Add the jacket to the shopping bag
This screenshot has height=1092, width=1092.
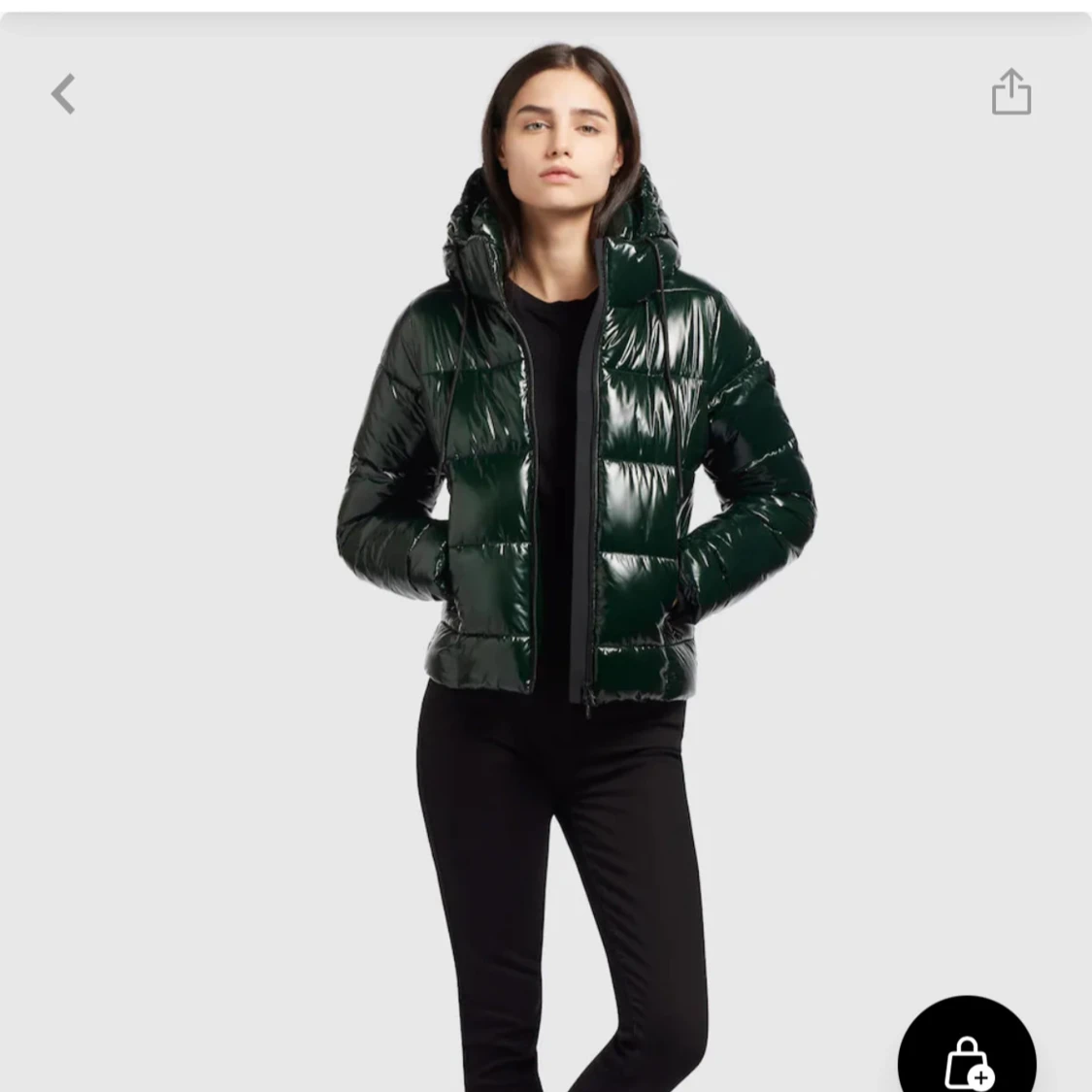tap(967, 1059)
